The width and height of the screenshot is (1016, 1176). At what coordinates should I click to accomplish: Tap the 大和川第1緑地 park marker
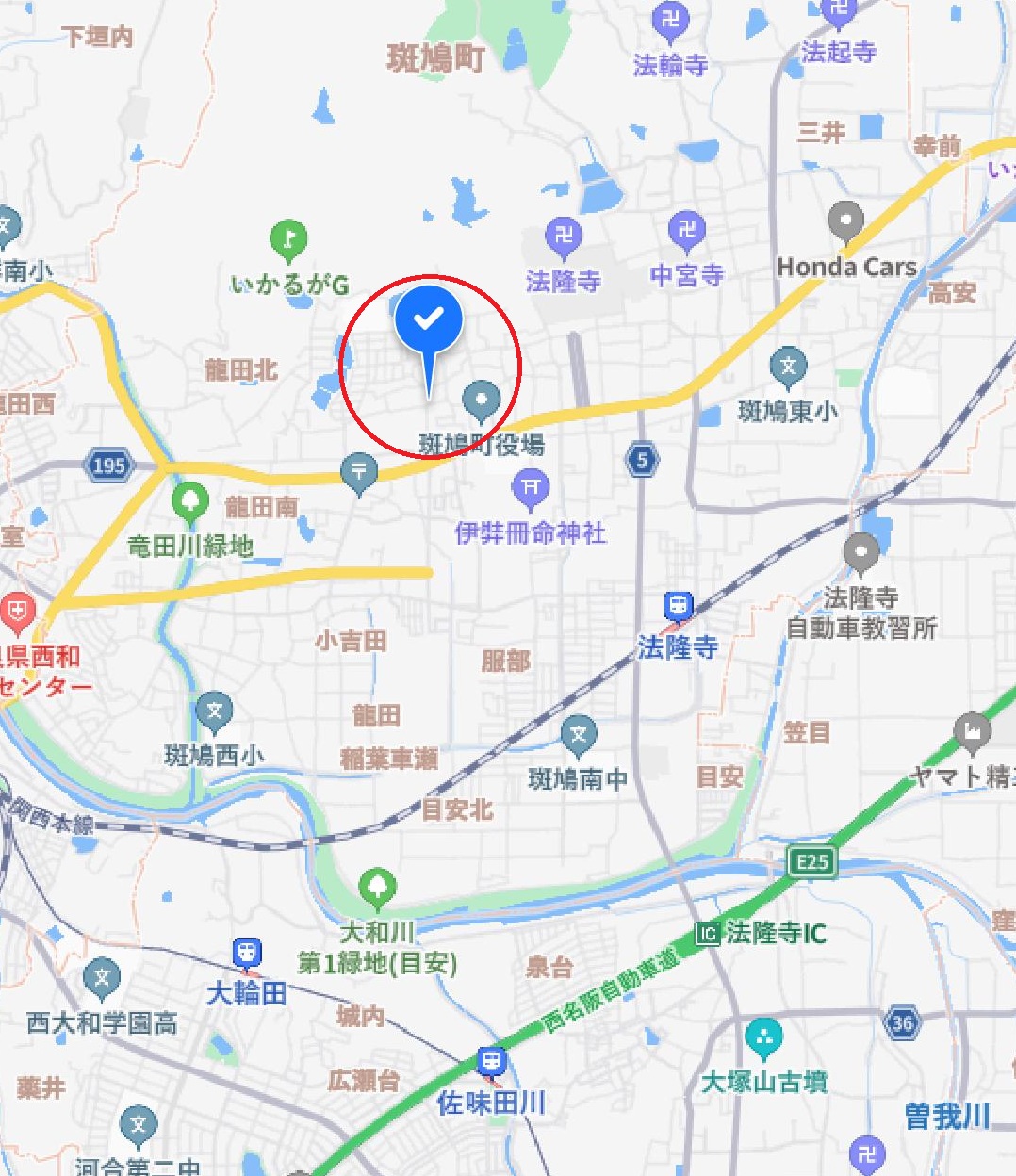pyautogui.click(x=377, y=888)
